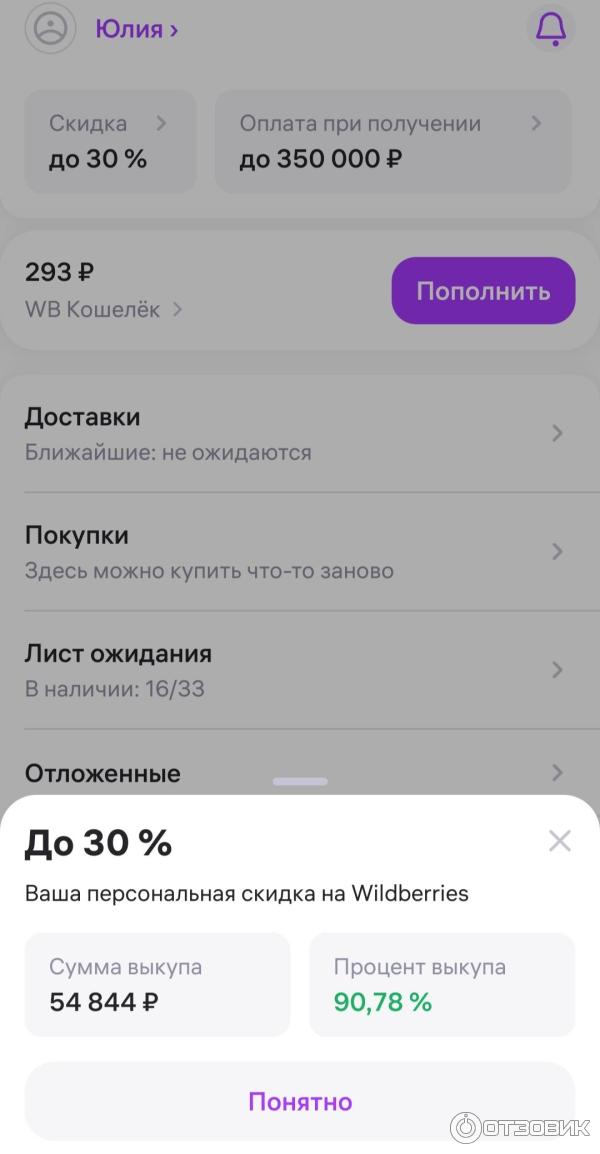Tap the profile avatar icon
This screenshot has width=600, height=1154.
tap(49, 30)
